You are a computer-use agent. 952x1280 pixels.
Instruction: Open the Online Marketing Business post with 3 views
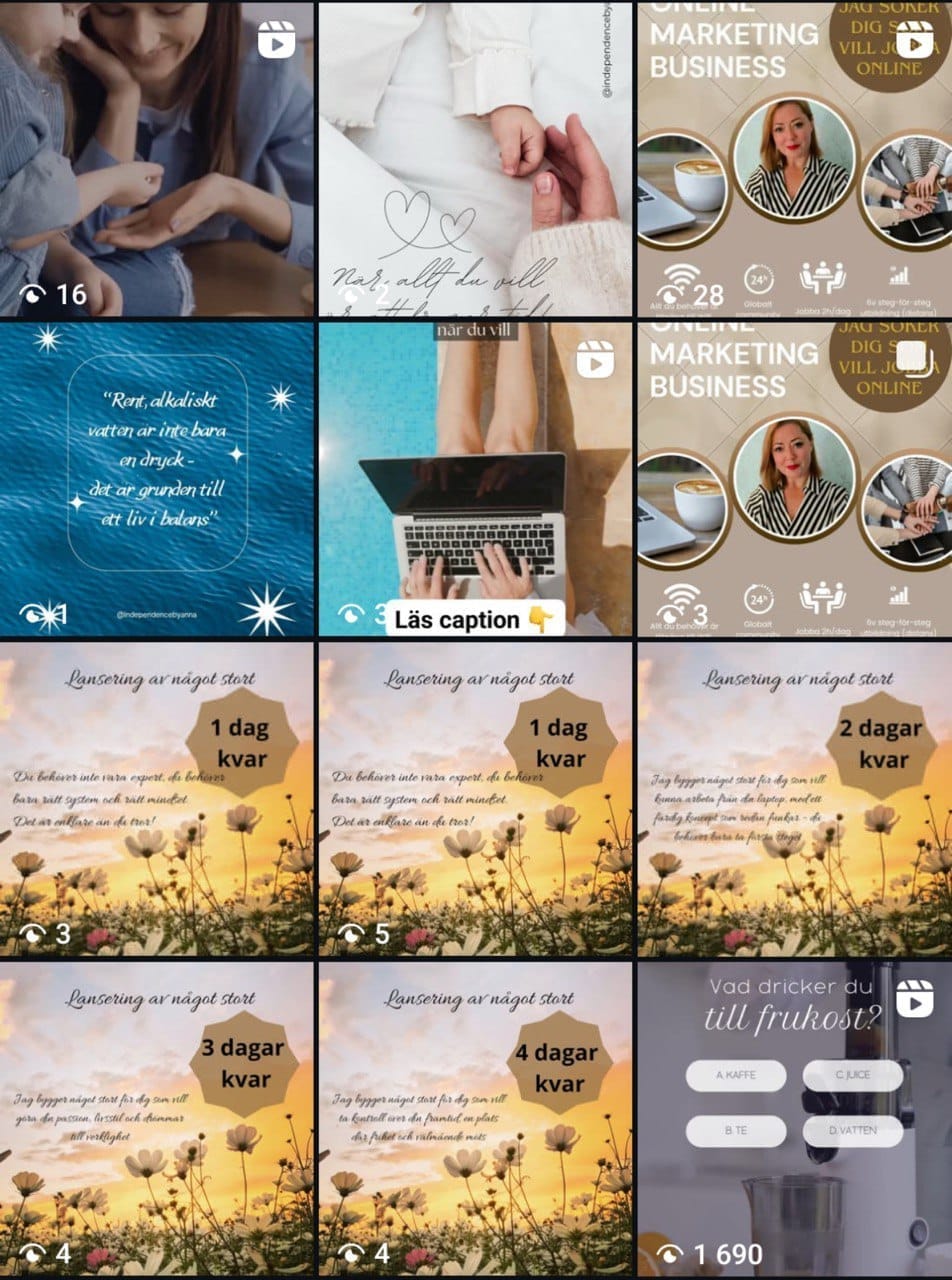pyautogui.click(x=794, y=478)
